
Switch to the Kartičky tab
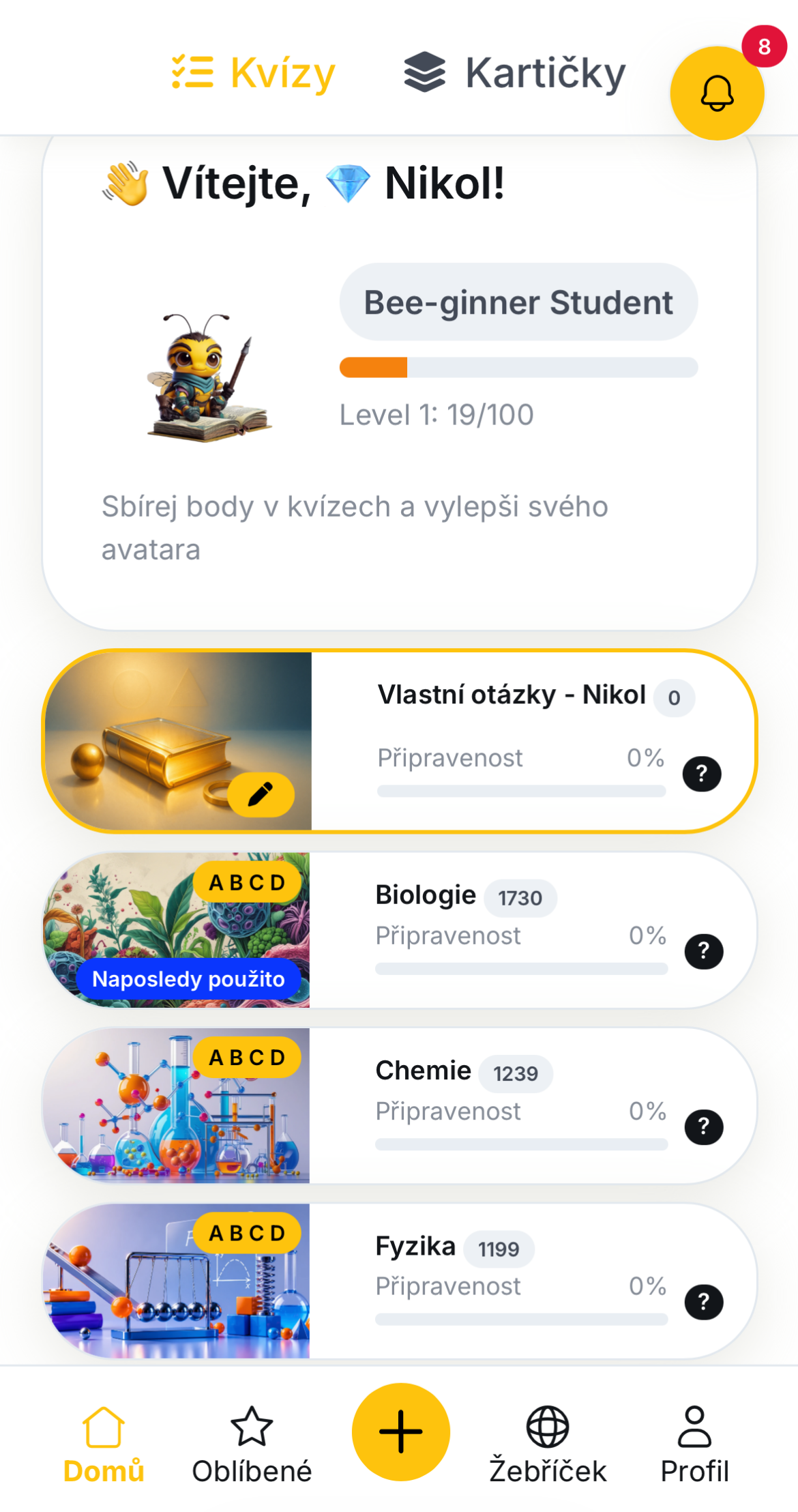(x=515, y=72)
